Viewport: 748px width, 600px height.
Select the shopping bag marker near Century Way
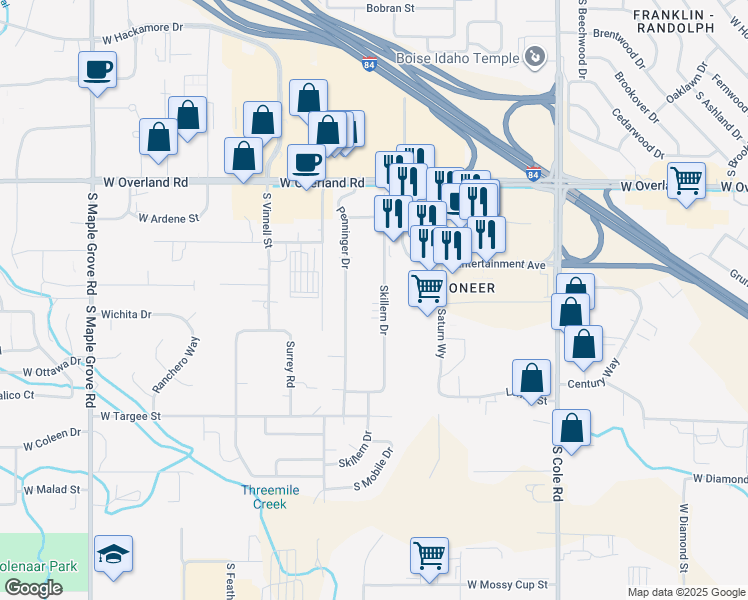(583, 344)
